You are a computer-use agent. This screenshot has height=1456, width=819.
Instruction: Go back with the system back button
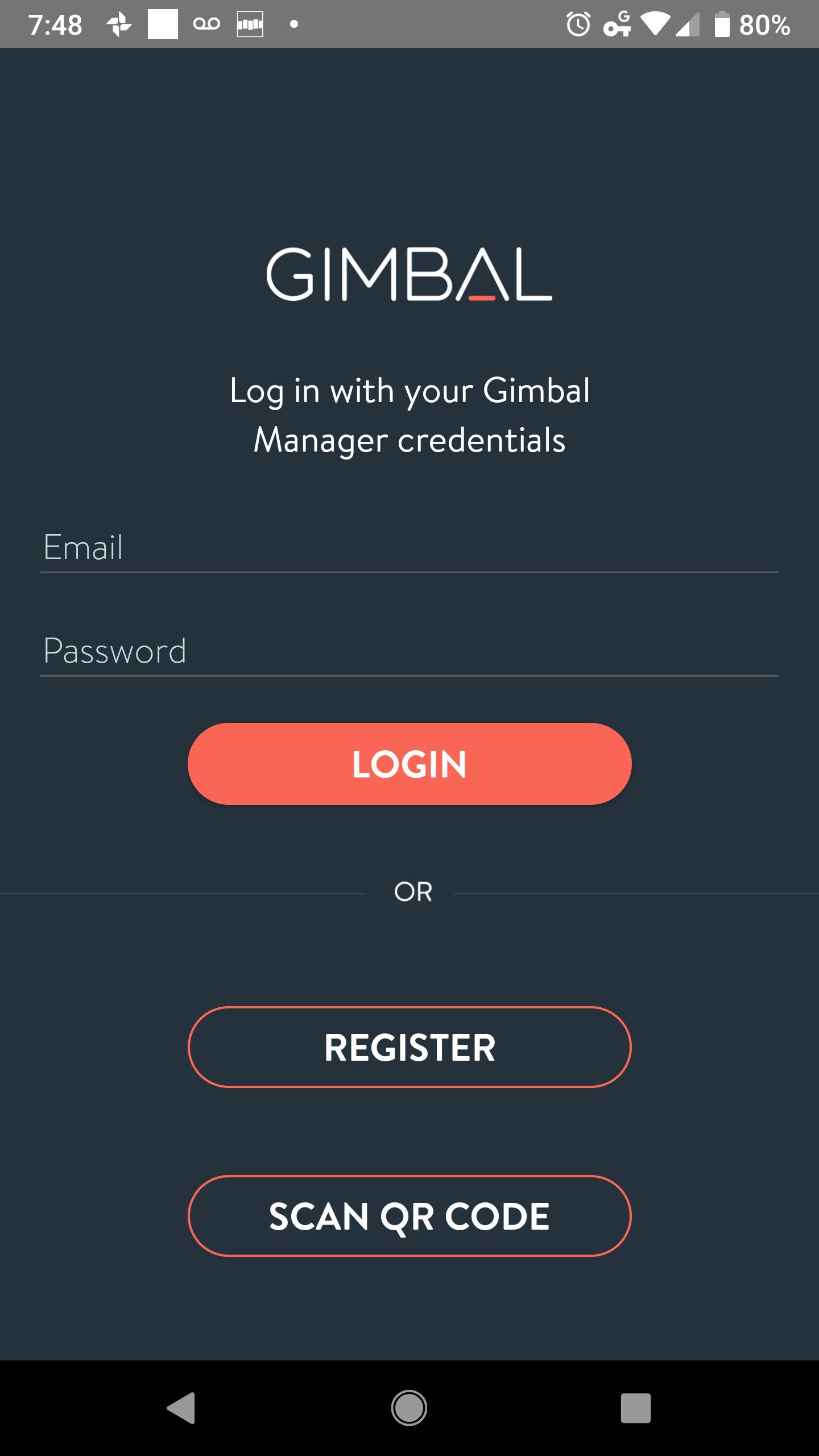click(181, 1408)
